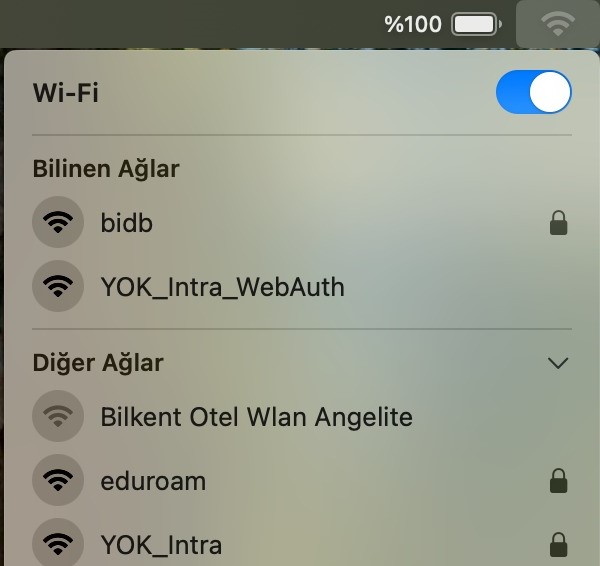Close the Wi-Fi menu bar icon

coord(557,24)
